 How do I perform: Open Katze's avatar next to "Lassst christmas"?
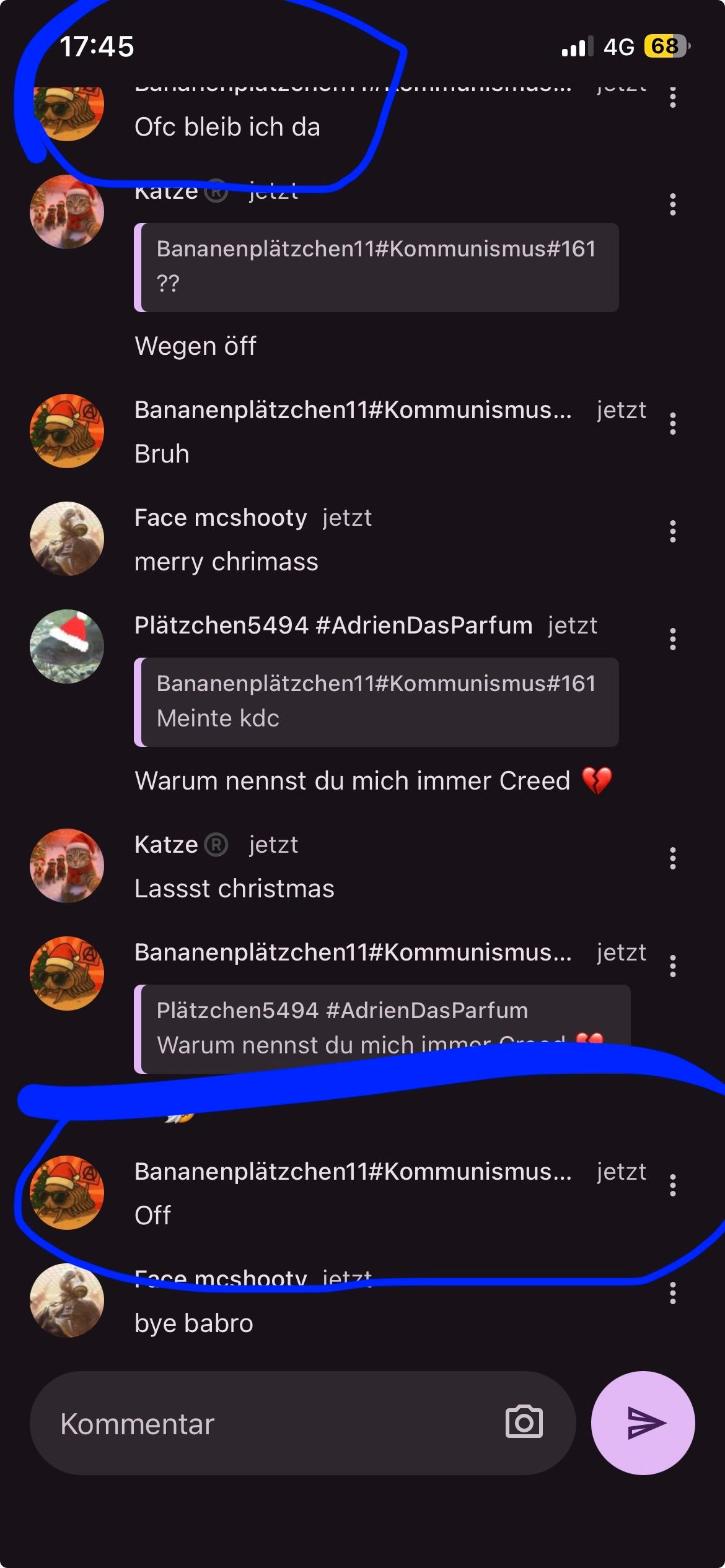click(x=67, y=866)
